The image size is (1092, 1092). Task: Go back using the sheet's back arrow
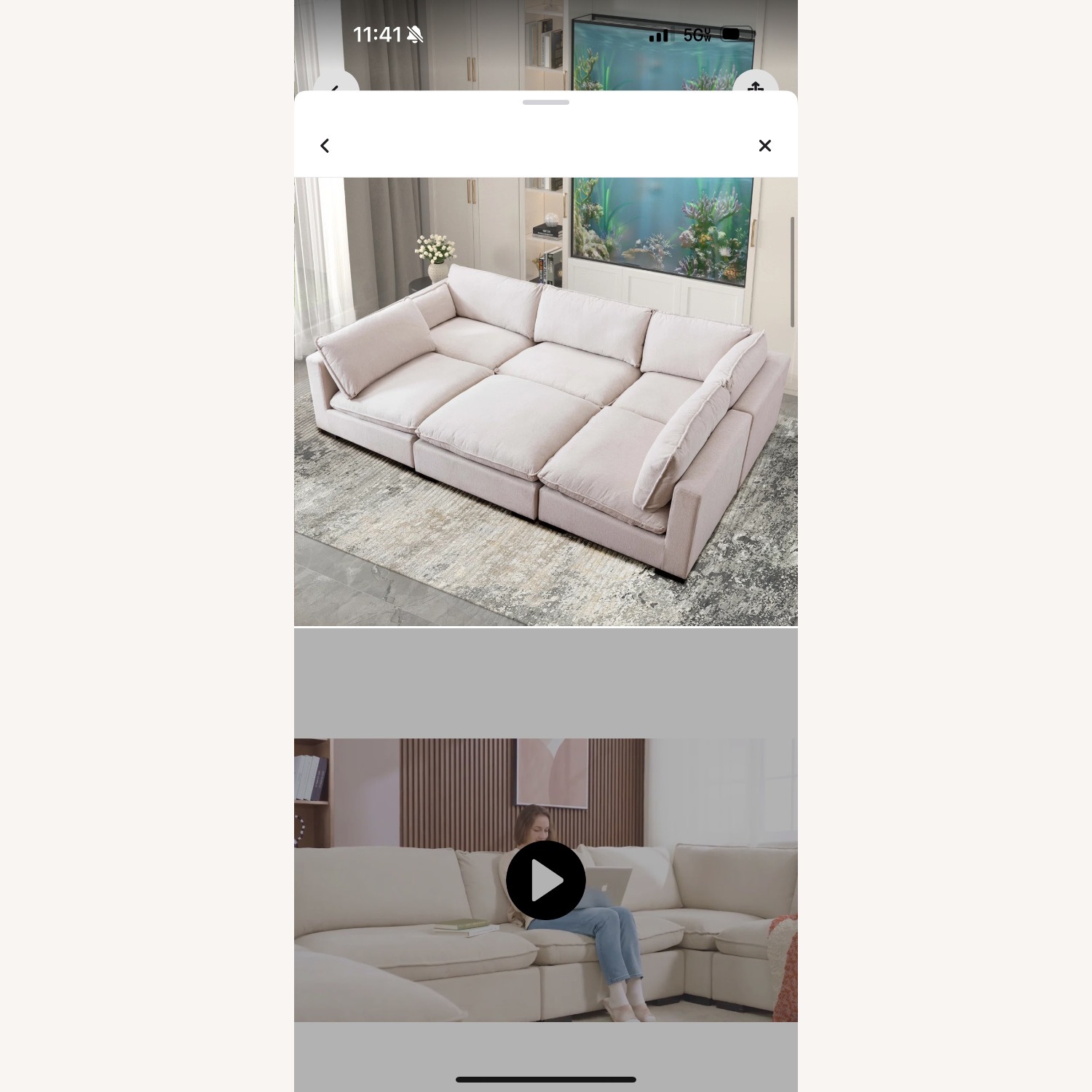(325, 146)
